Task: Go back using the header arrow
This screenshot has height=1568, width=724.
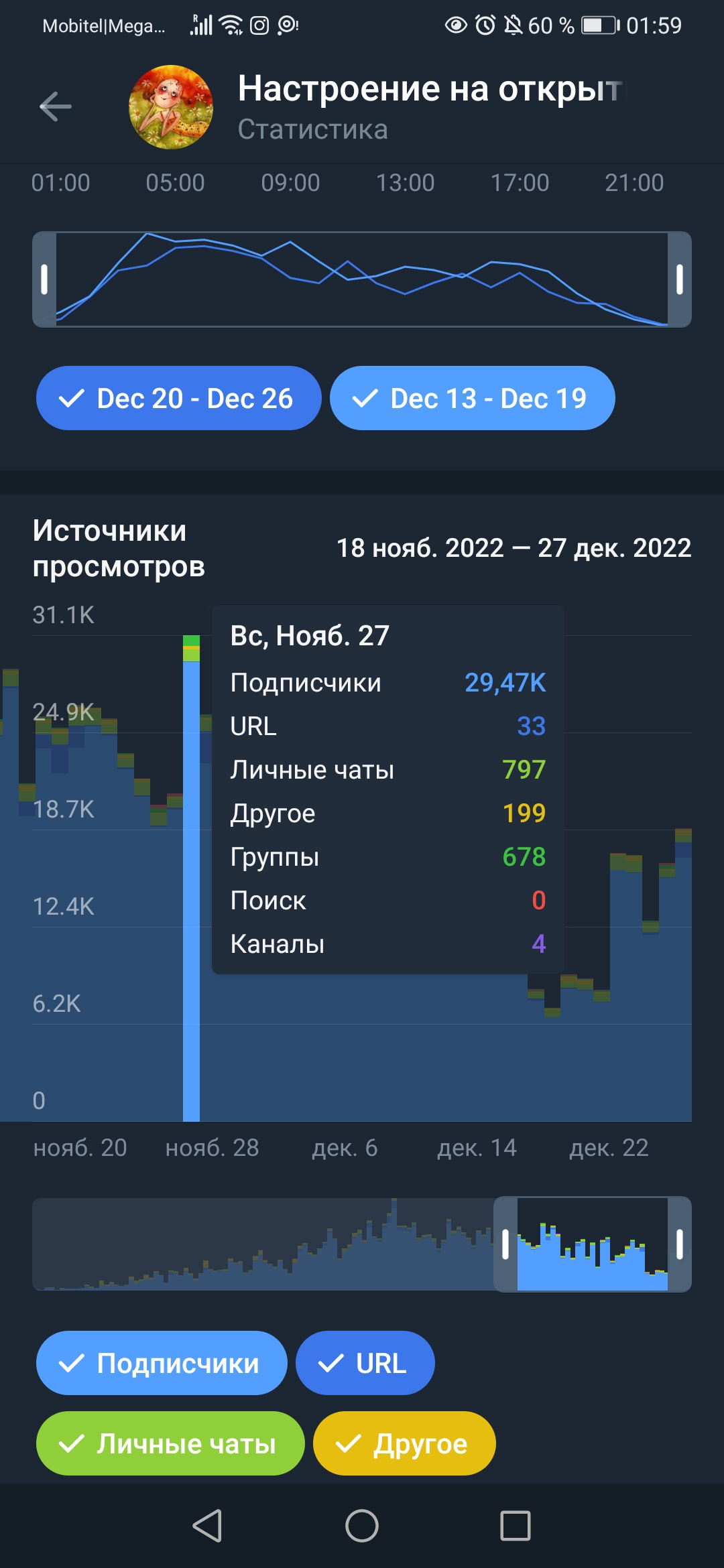Action: tap(56, 107)
